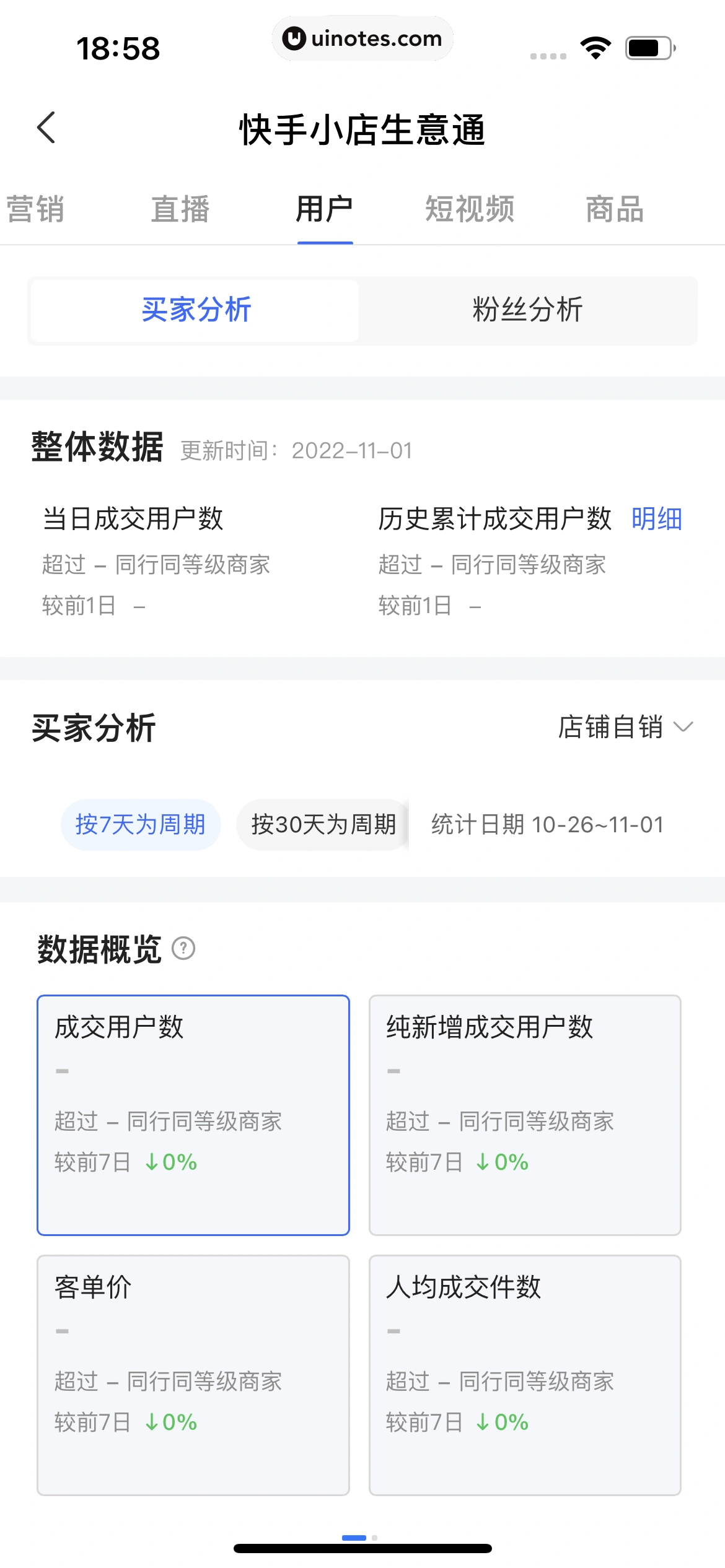Open 明细 for 历史累计成交用户数
Screen dimensions: 725x1568
pos(656,519)
